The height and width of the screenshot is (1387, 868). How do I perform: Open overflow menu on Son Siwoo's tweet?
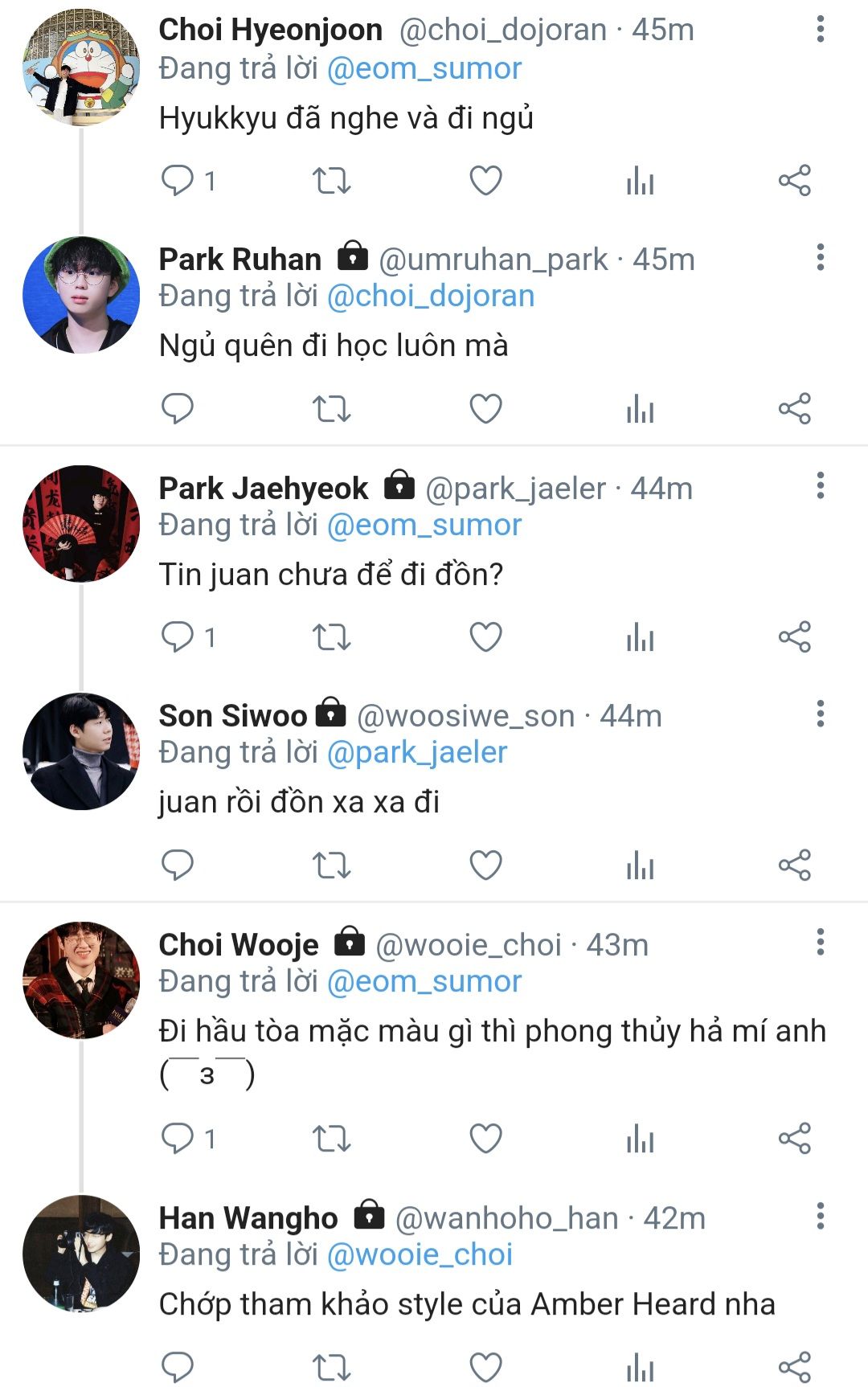(x=820, y=714)
